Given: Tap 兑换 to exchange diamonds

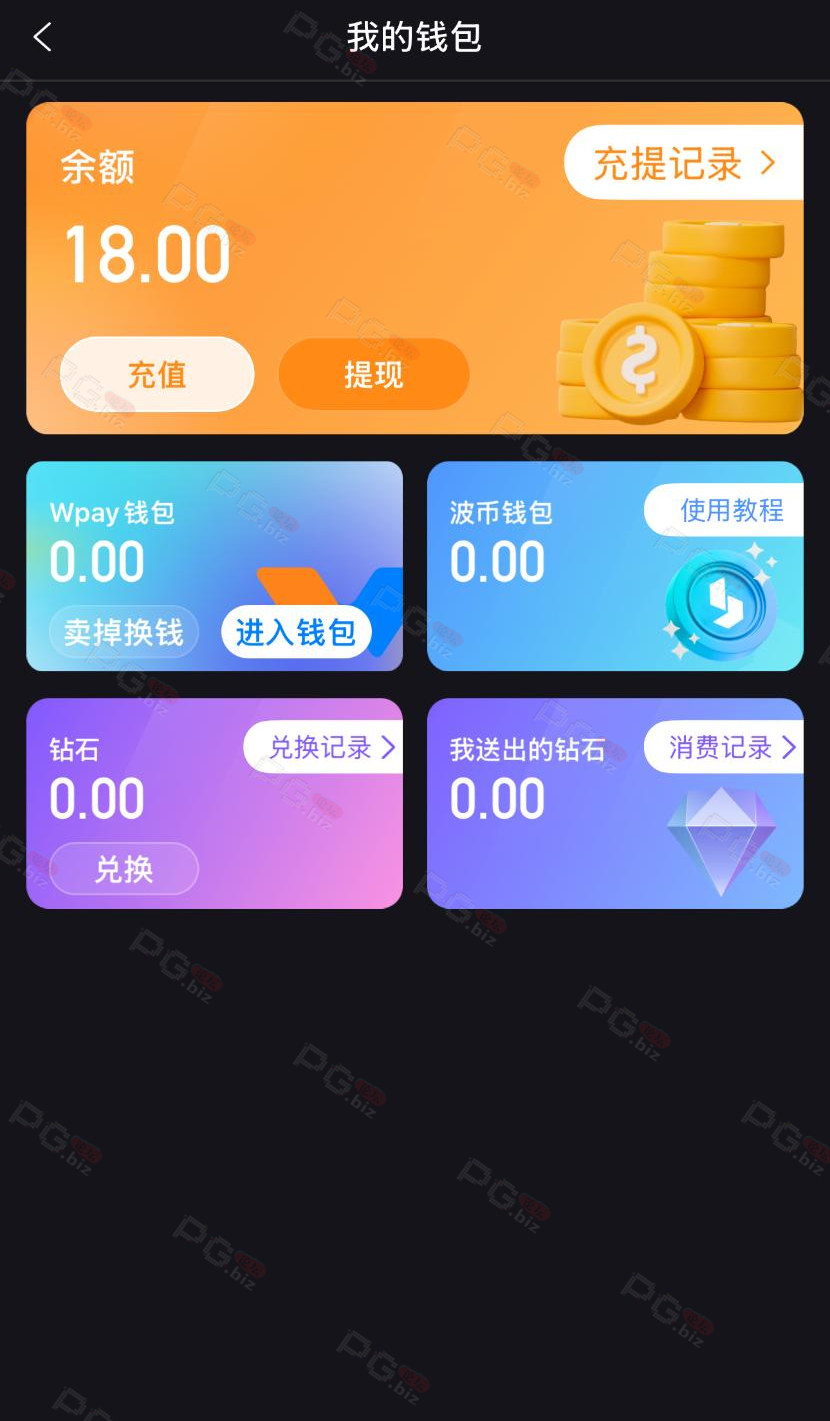Looking at the screenshot, I should coord(124,869).
